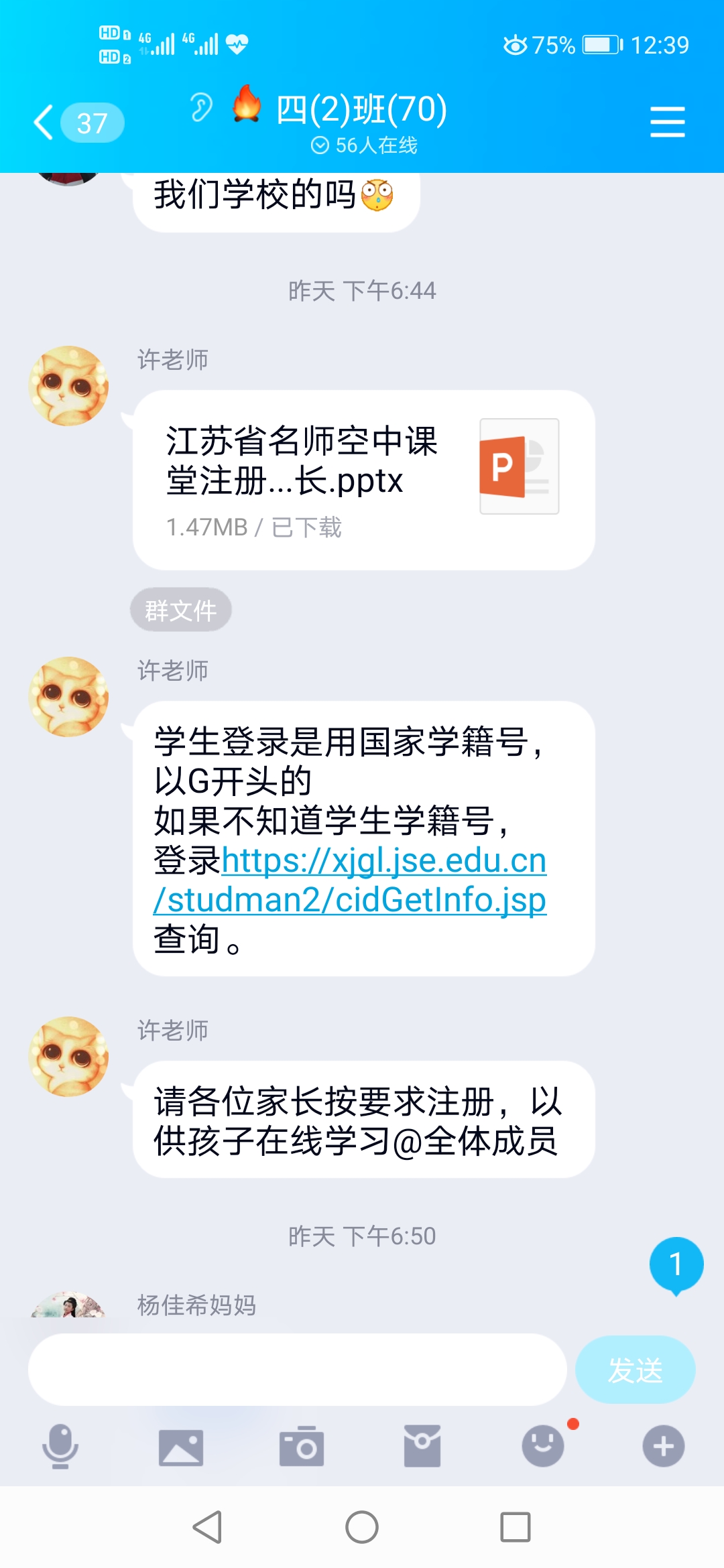This screenshot has height=1568, width=724.
Task: Open the 群文件 chip
Action: [x=180, y=610]
